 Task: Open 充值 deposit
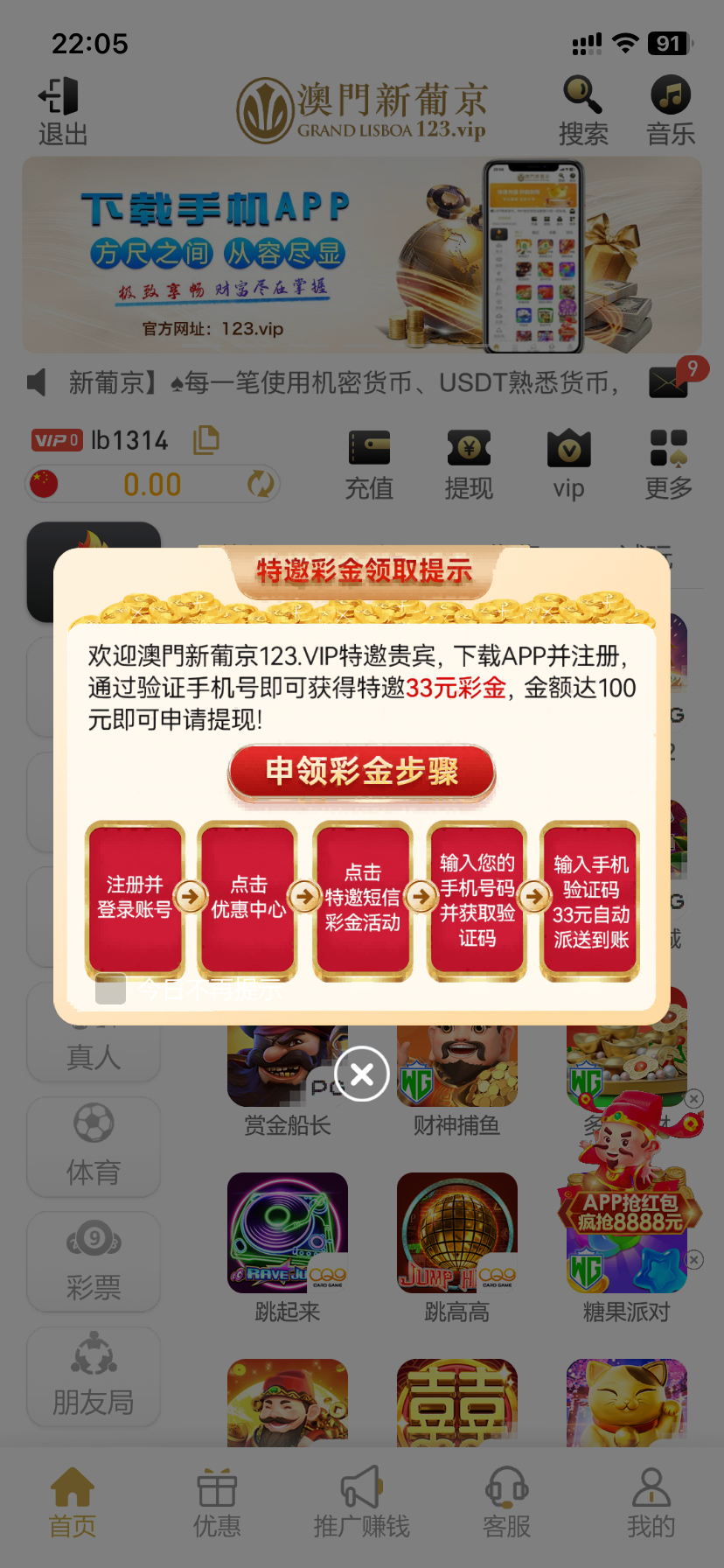pyautogui.click(x=369, y=465)
